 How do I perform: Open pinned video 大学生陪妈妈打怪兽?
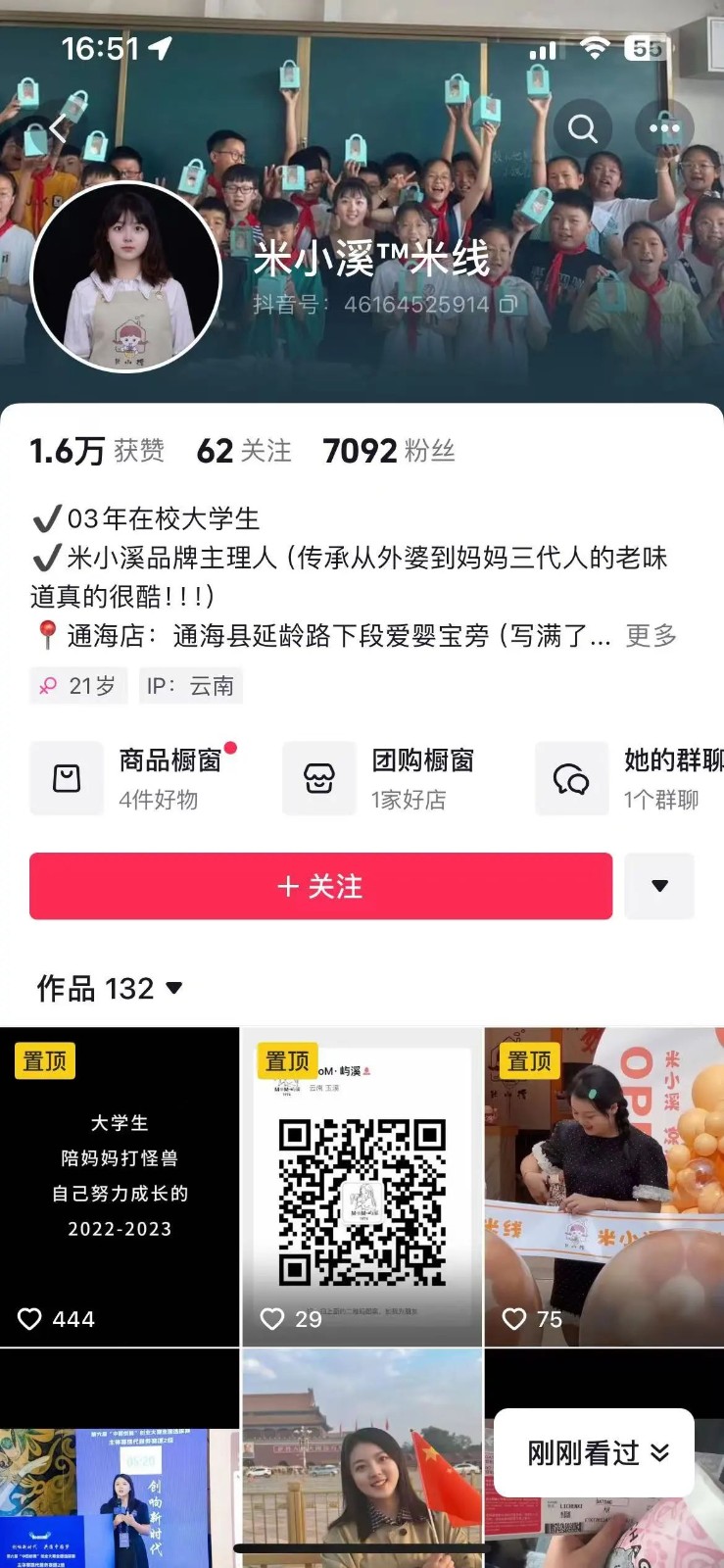coord(120,1186)
